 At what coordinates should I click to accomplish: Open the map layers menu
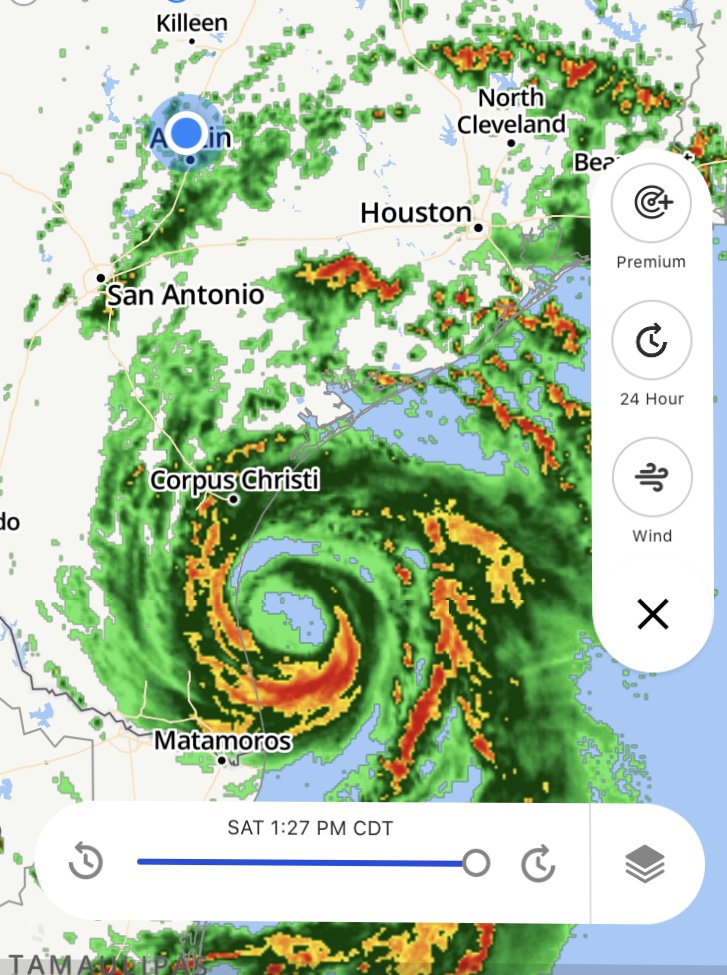(x=645, y=863)
